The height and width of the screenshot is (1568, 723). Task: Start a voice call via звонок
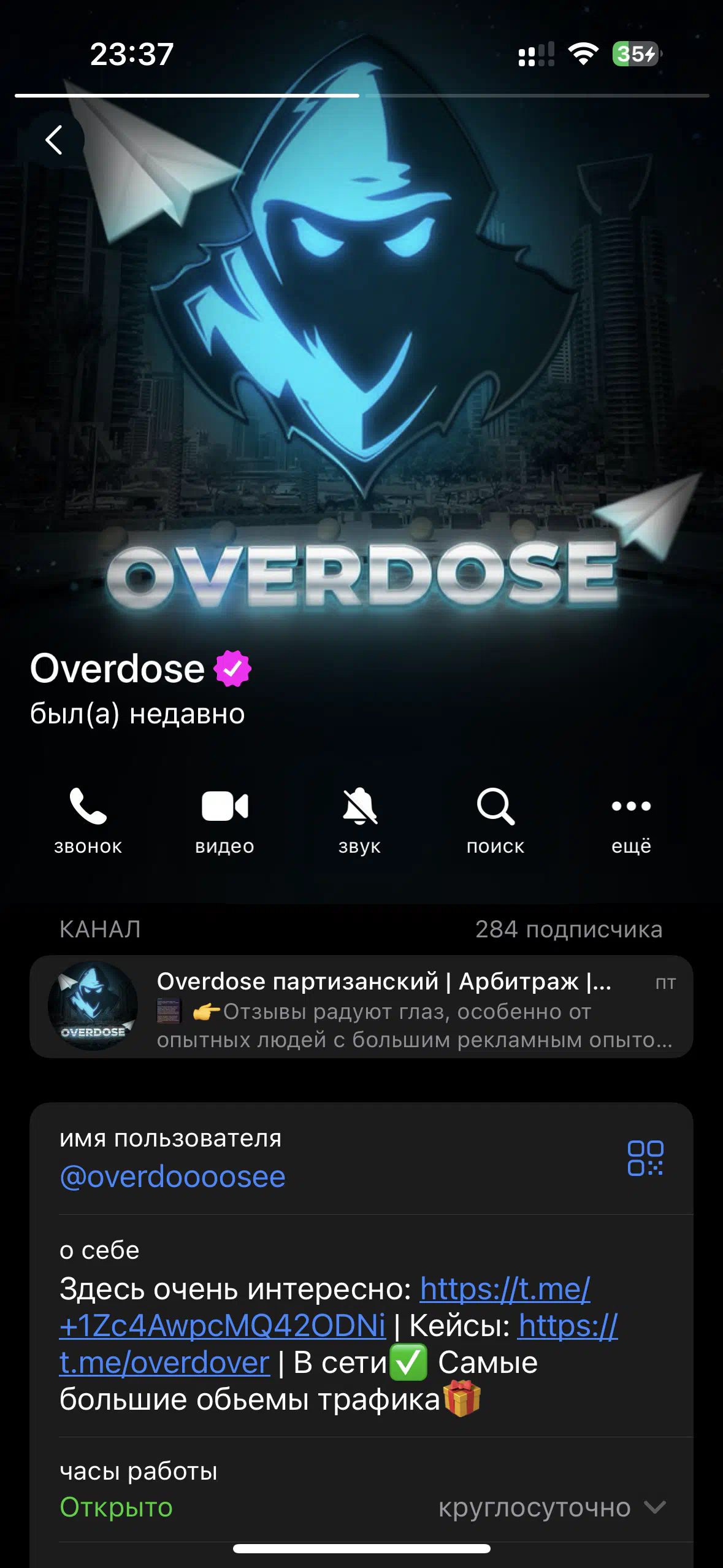[88, 821]
